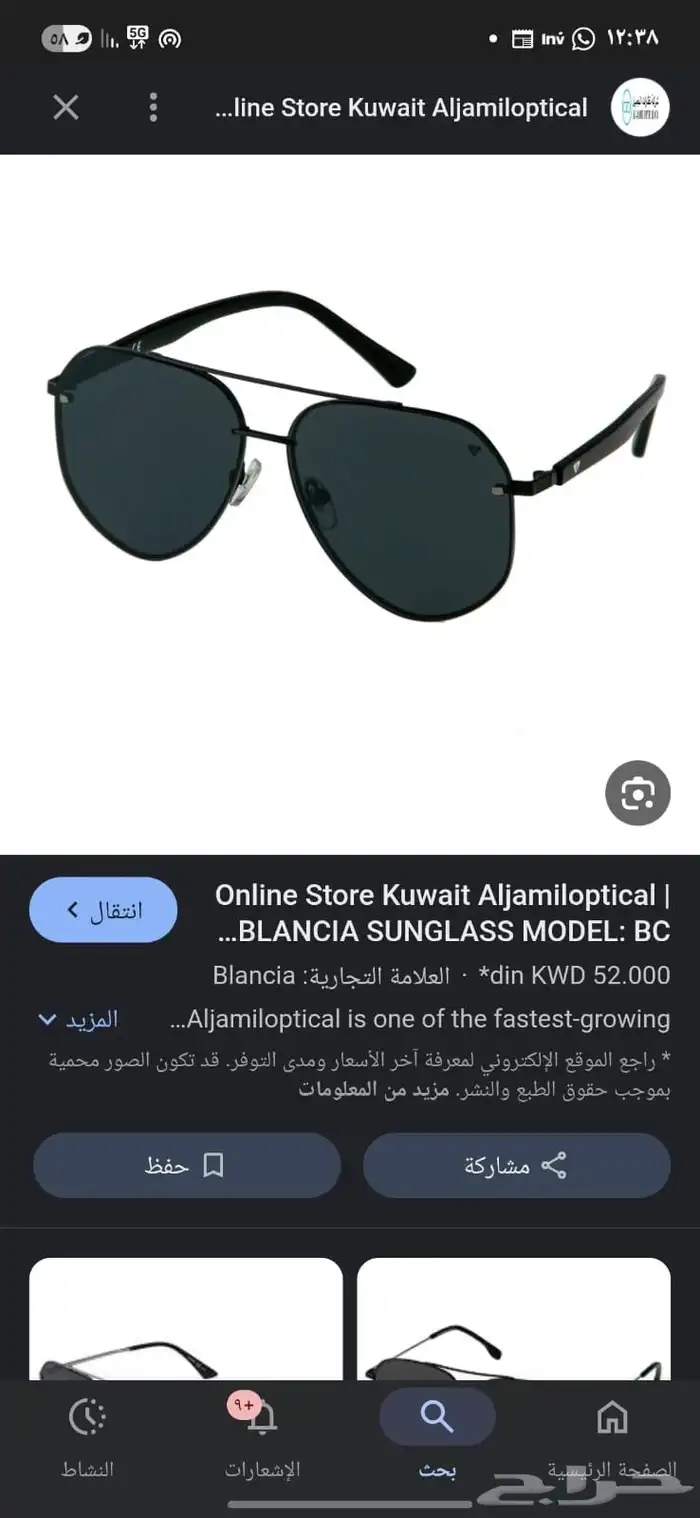The height and width of the screenshot is (1518, 700).
Task: Search this image with Google Lens
Action: click(637, 794)
